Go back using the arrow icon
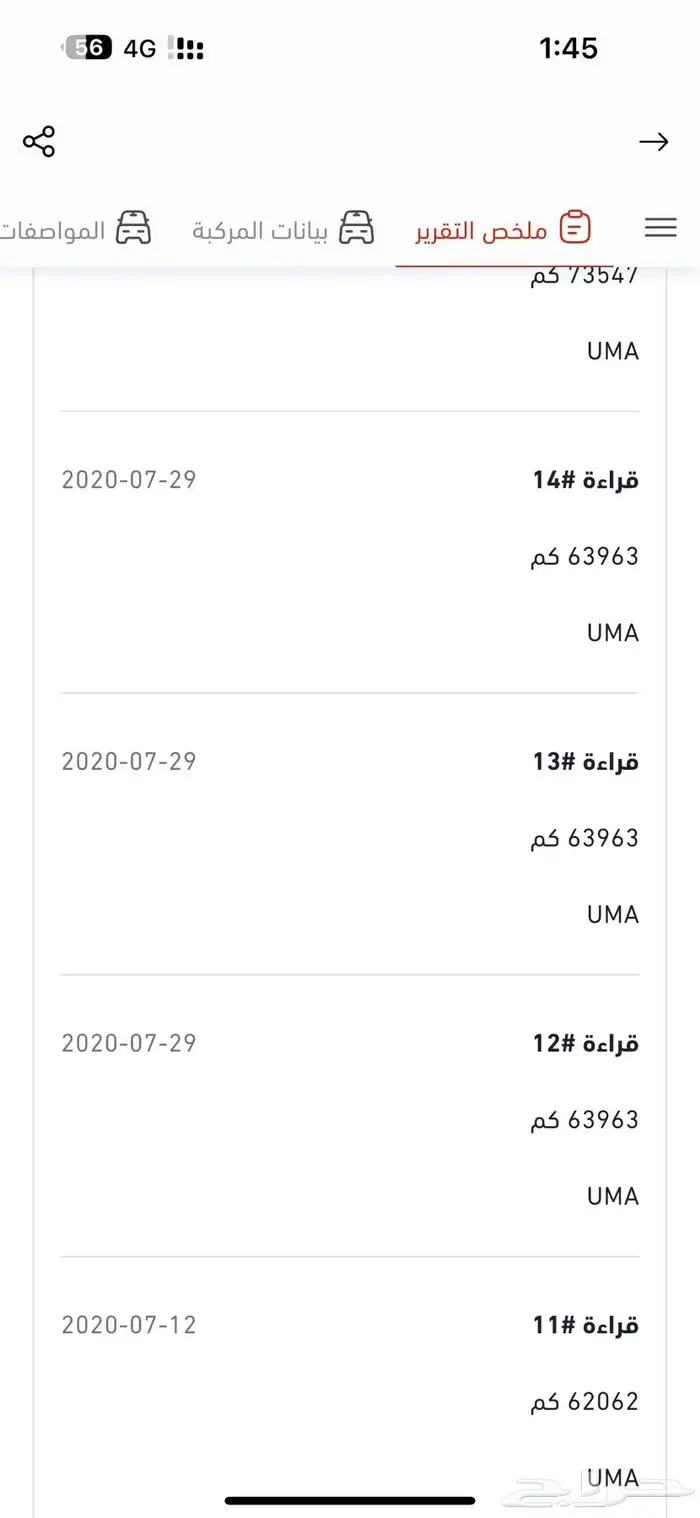The image size is (700, 1518). [x=654, y=142]
